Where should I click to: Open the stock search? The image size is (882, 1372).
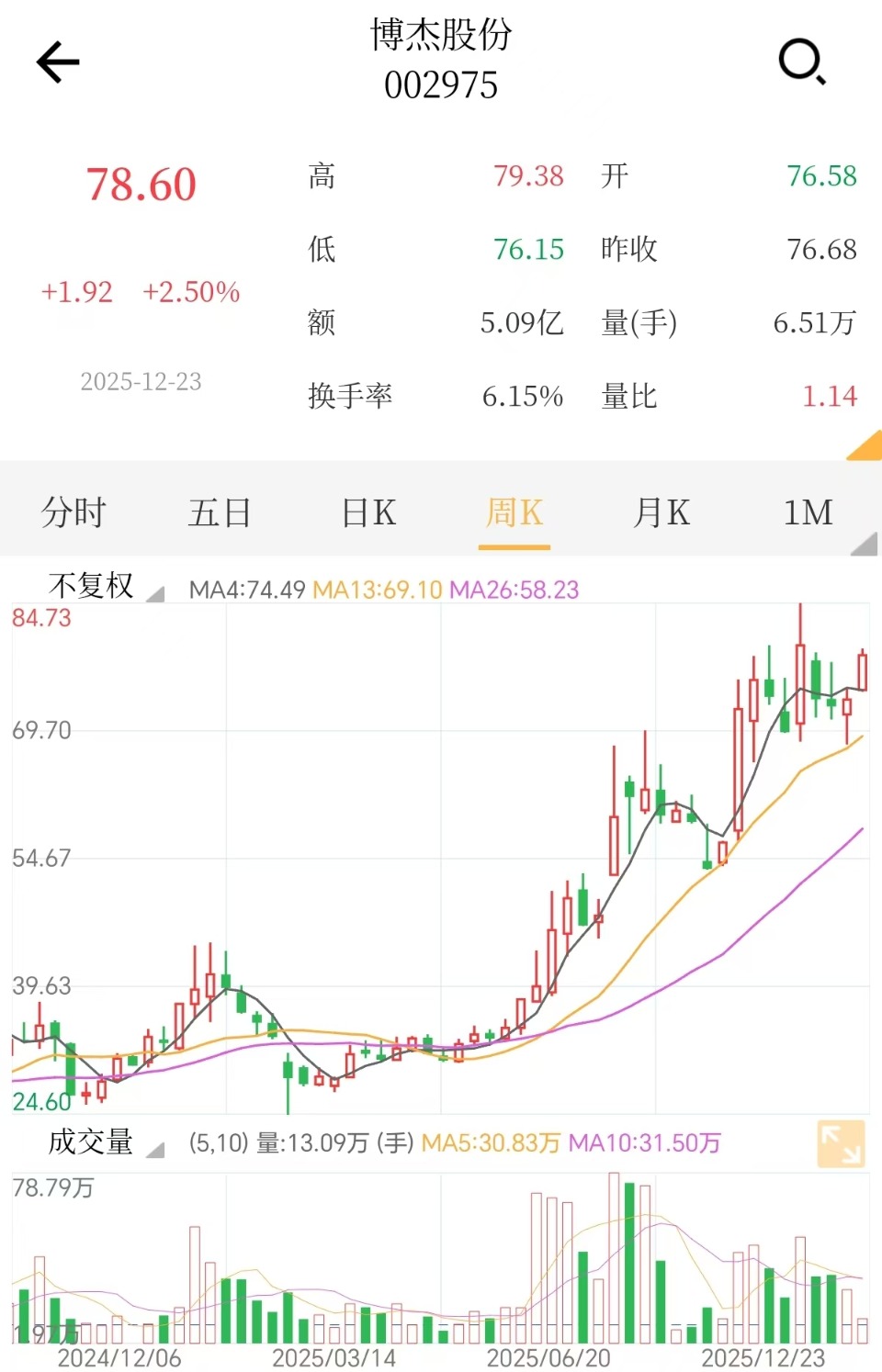(802, 62)
